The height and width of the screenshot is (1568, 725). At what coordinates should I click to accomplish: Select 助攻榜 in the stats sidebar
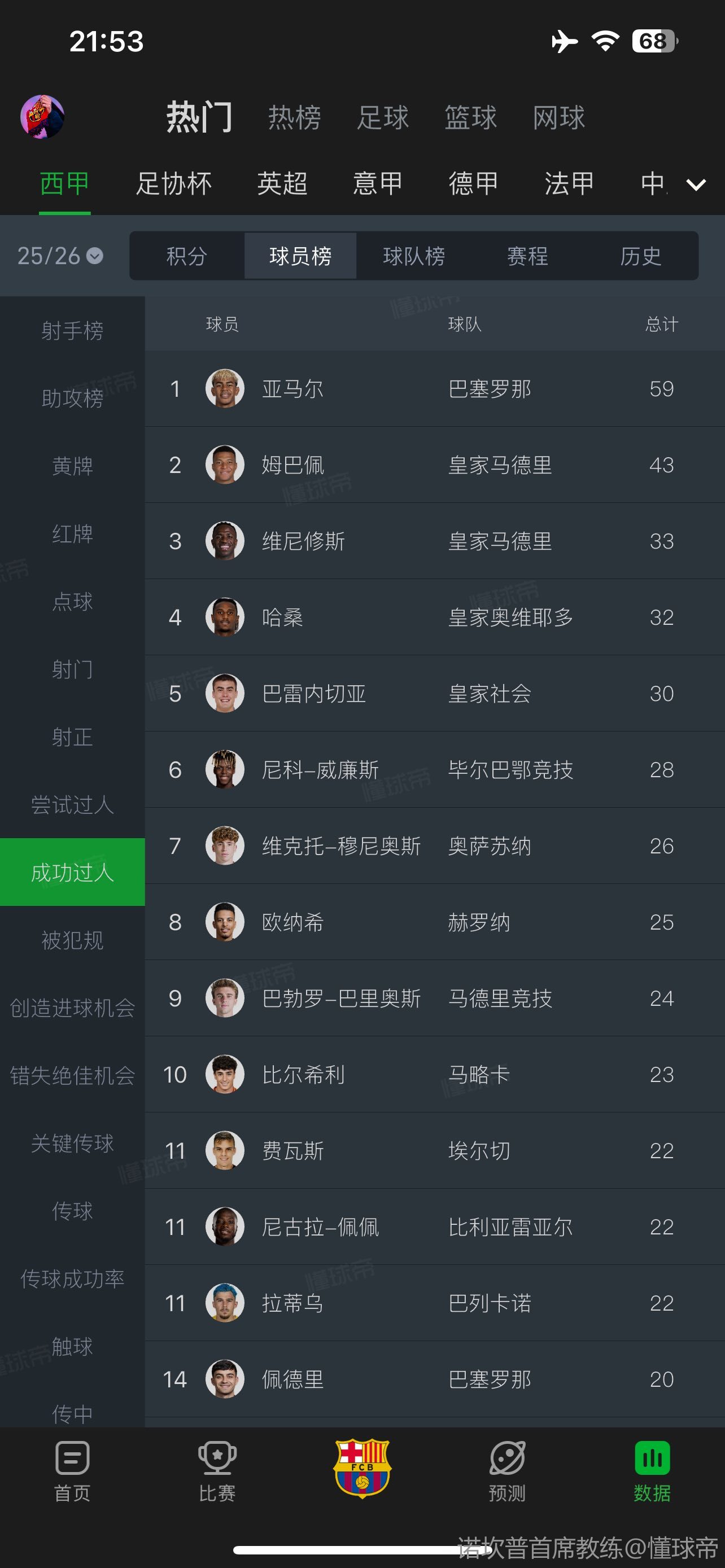pyautogui.click(x=72, y=398)
